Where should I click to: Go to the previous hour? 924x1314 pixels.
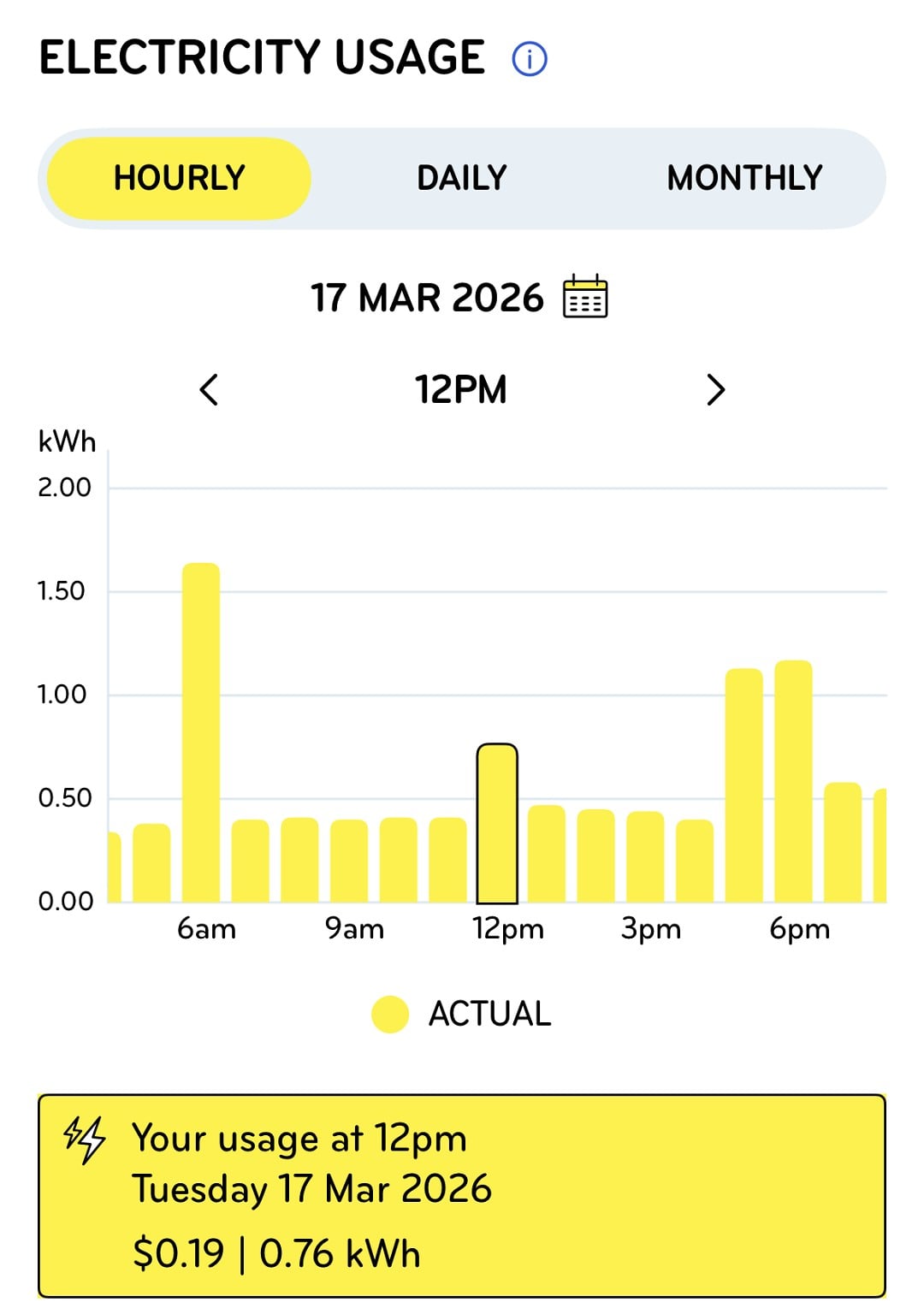pos(209,390)
